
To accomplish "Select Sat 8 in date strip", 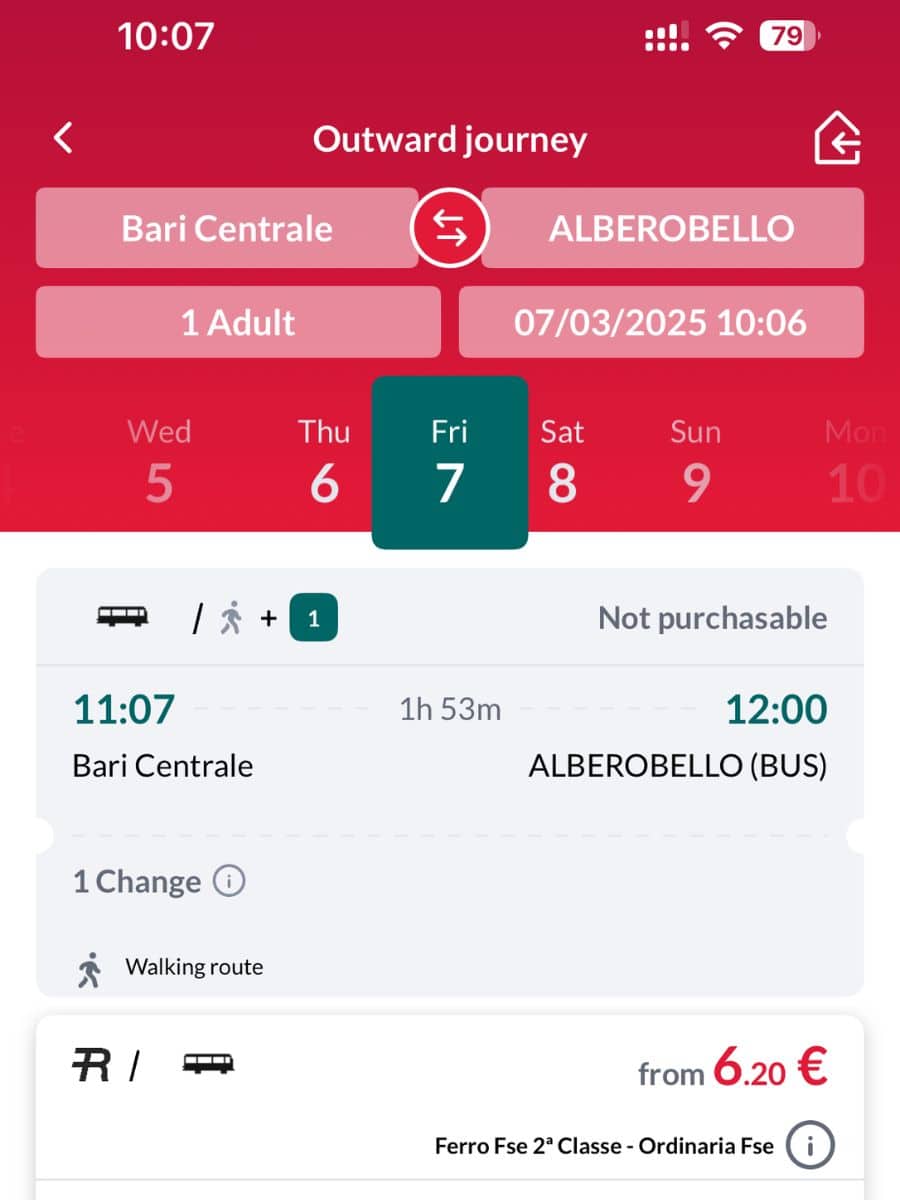I will pos(562,462).
